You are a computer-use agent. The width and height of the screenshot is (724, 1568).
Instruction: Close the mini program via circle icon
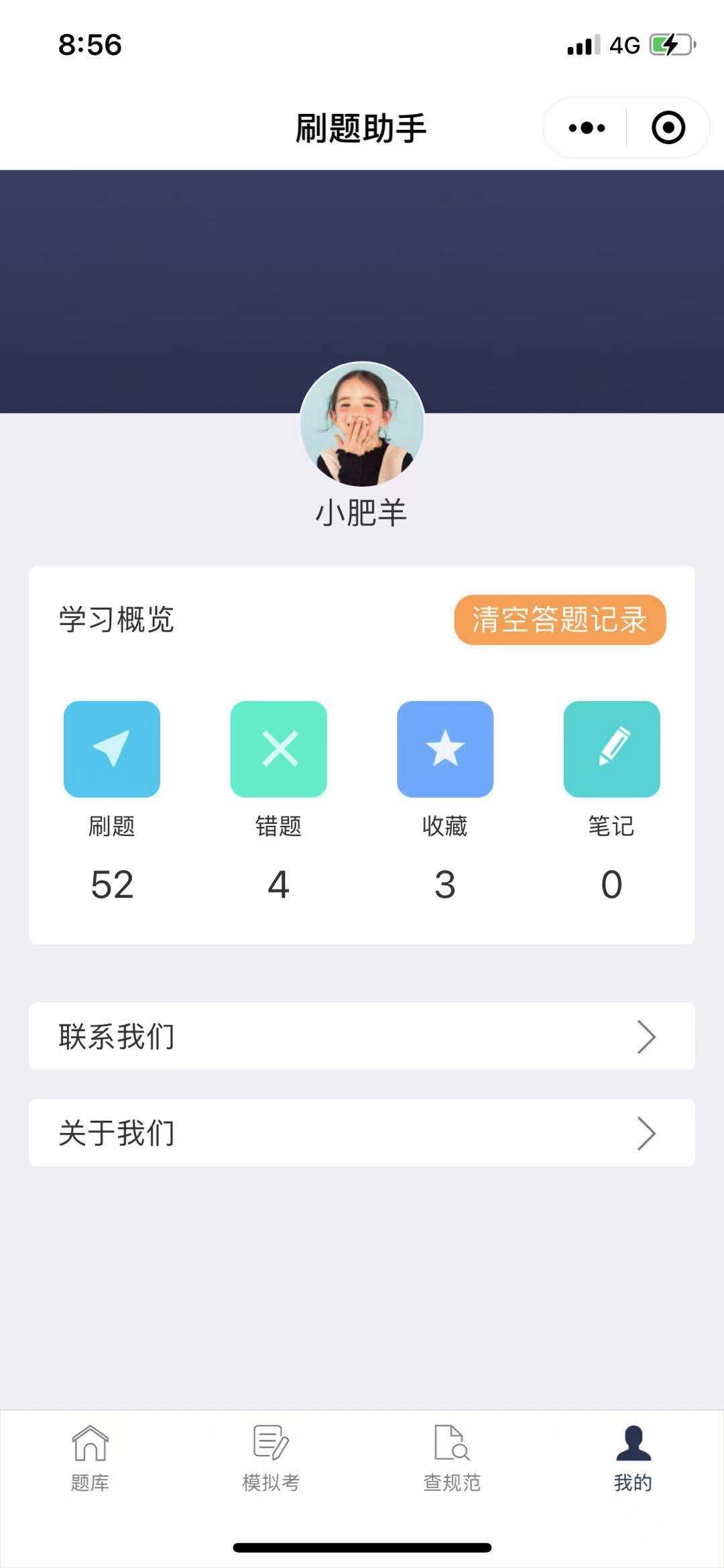click(668, 128)
